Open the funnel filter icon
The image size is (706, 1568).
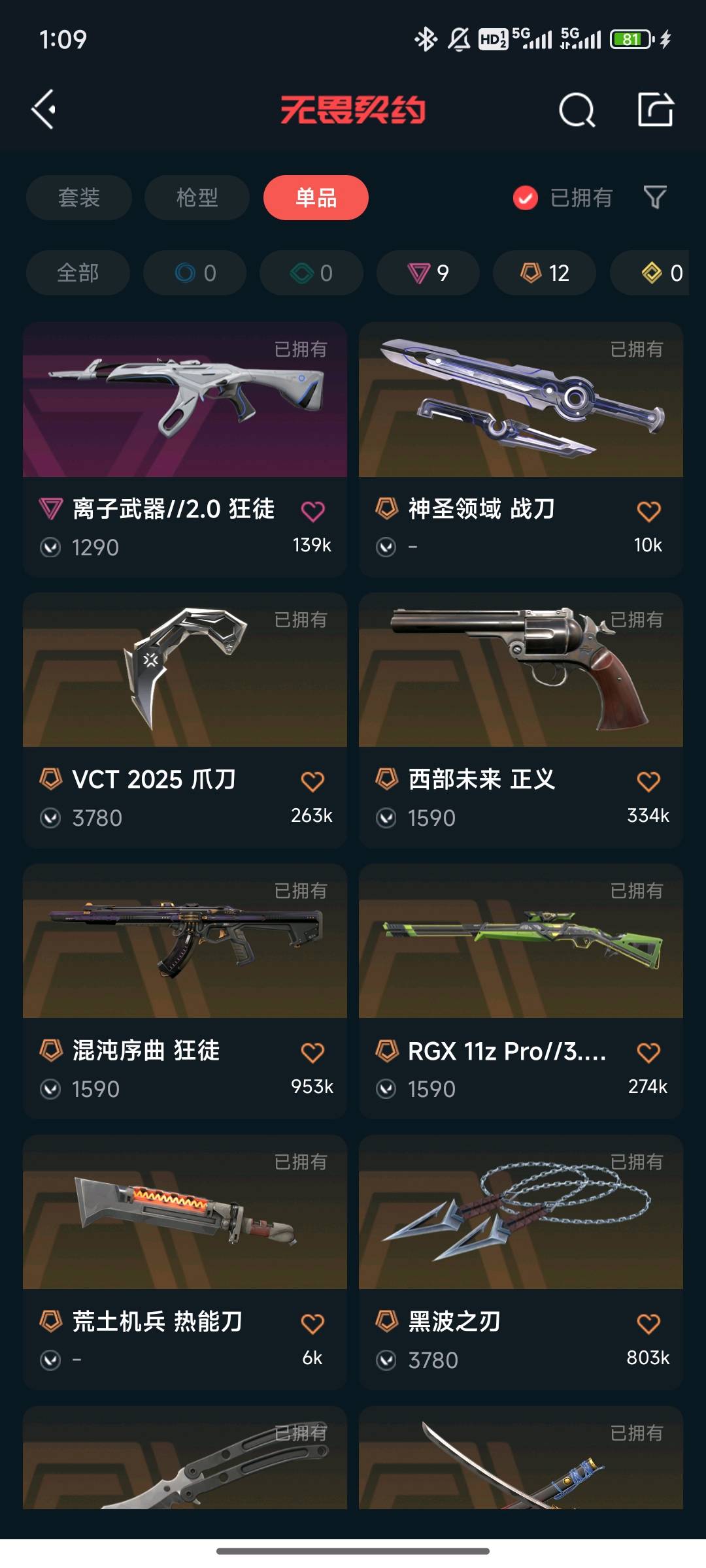[655, 197]
